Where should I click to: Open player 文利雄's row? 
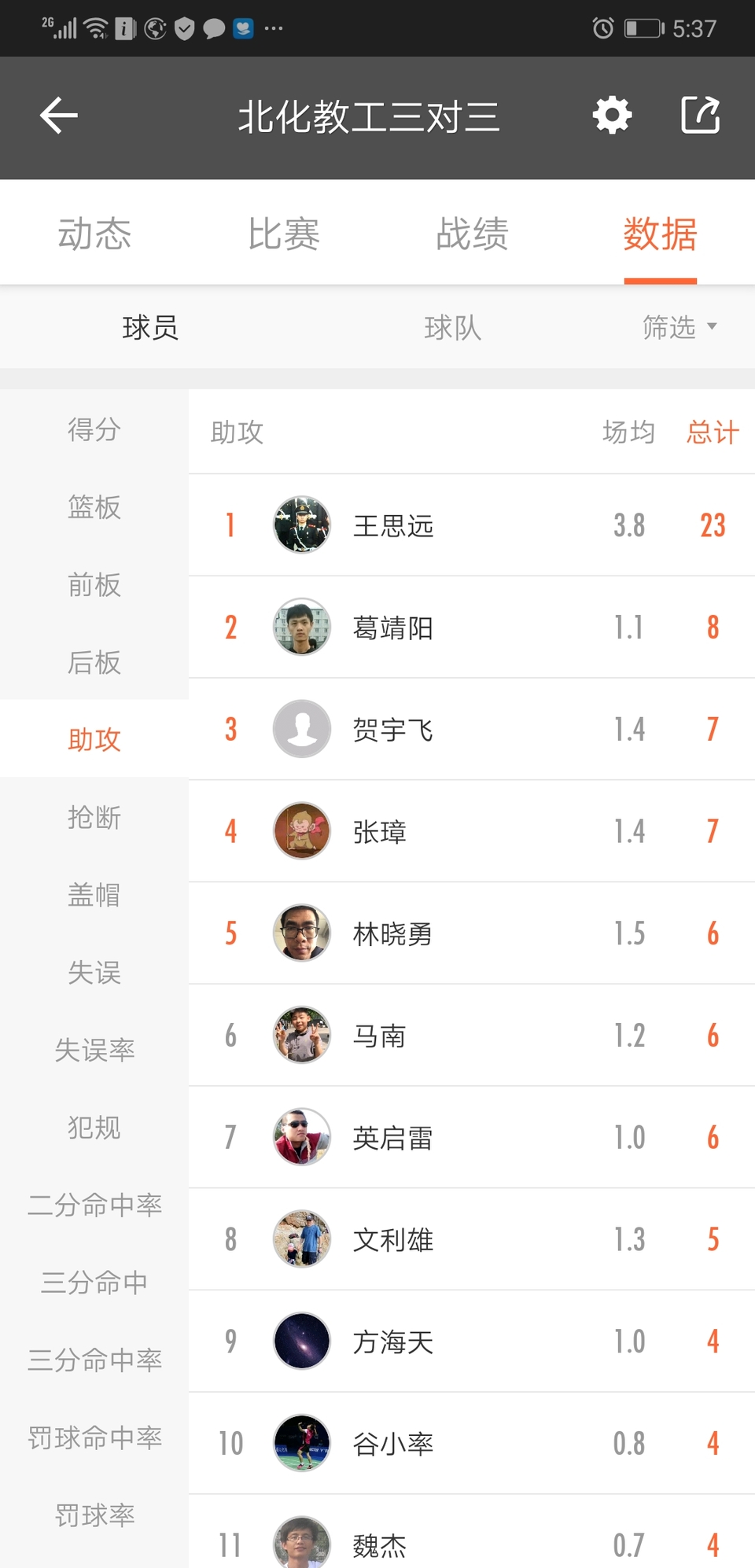(x=472, y=1239)
